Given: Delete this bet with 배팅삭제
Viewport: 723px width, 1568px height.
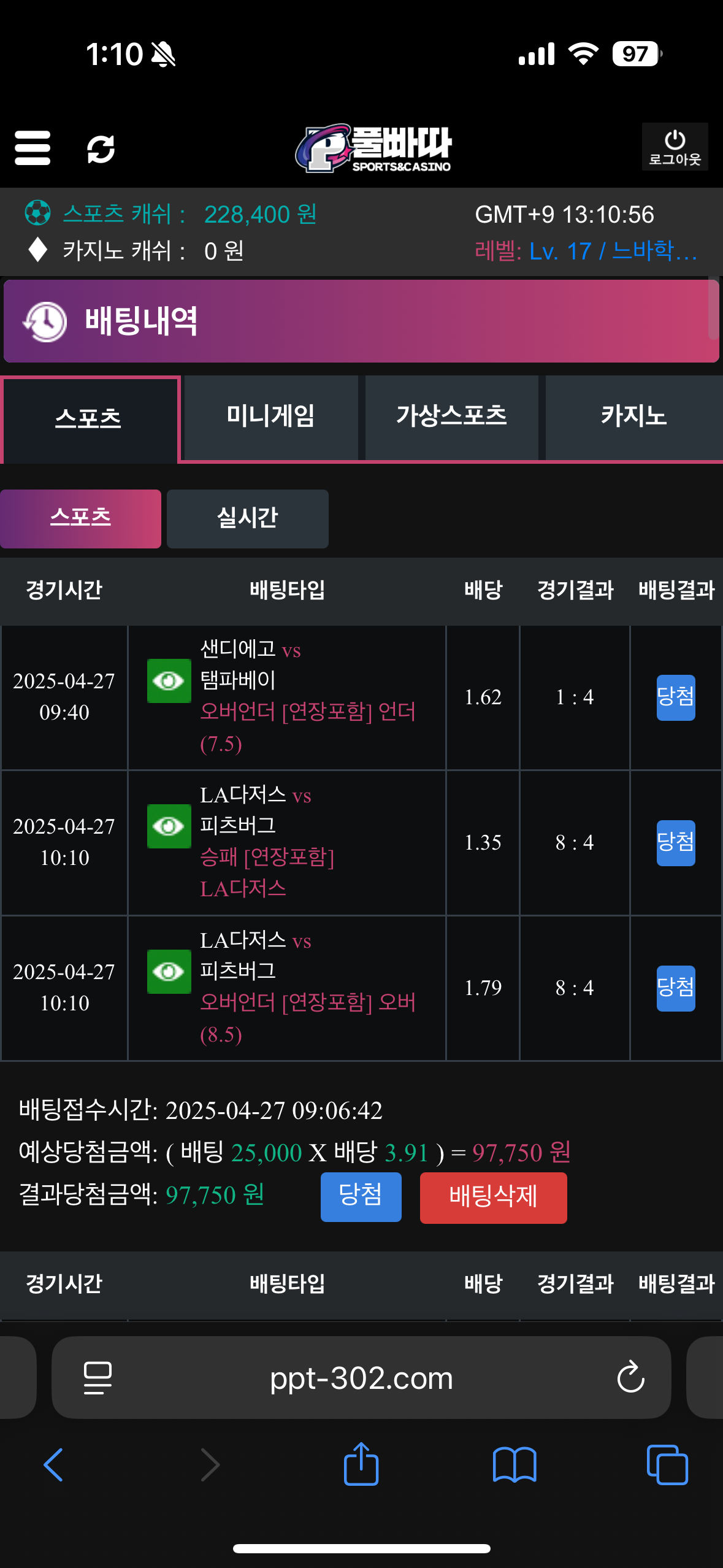Looking at the screenshot, I should coord(493,1197).
